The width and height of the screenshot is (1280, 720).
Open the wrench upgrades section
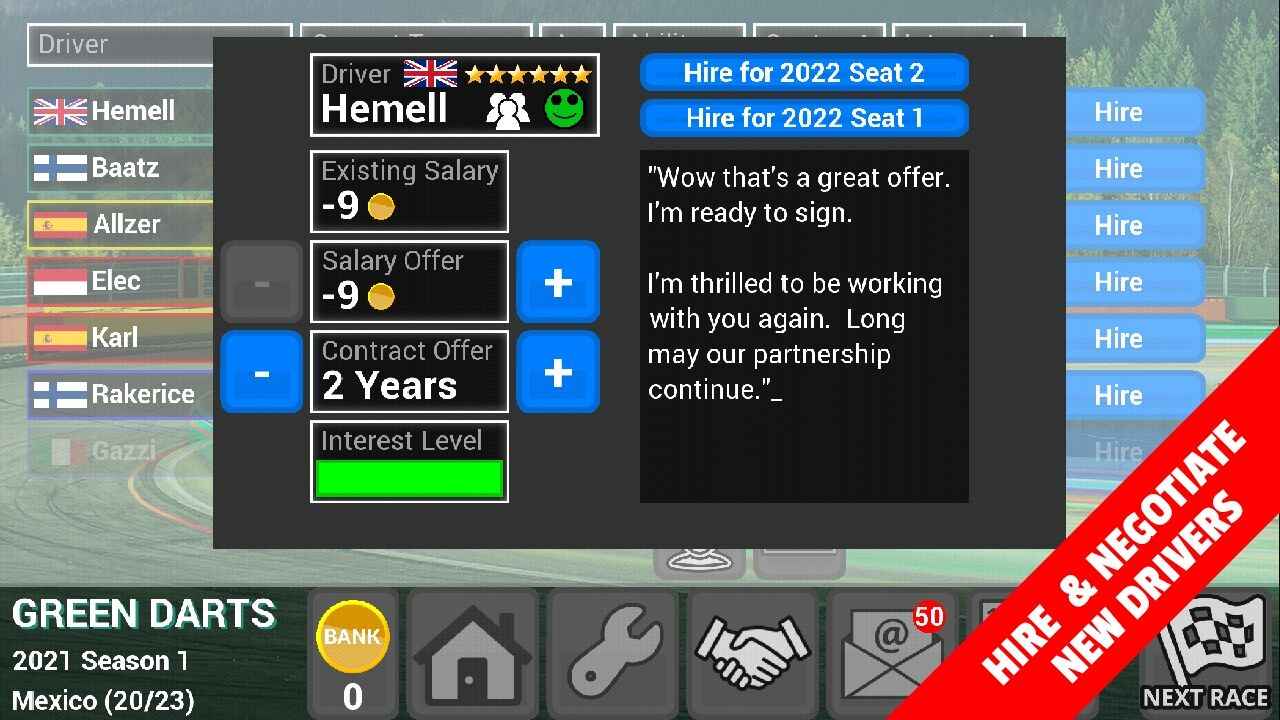pos(611,652)
